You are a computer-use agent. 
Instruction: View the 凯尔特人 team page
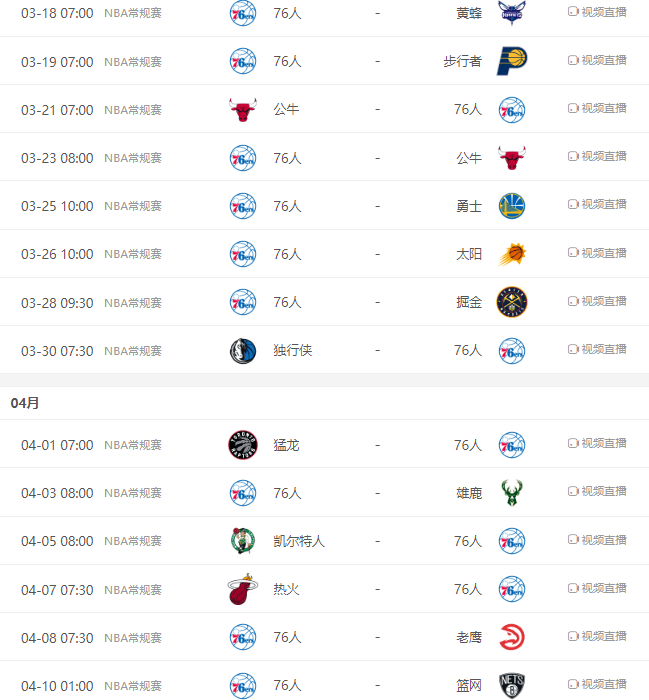(x=299, y=541)
